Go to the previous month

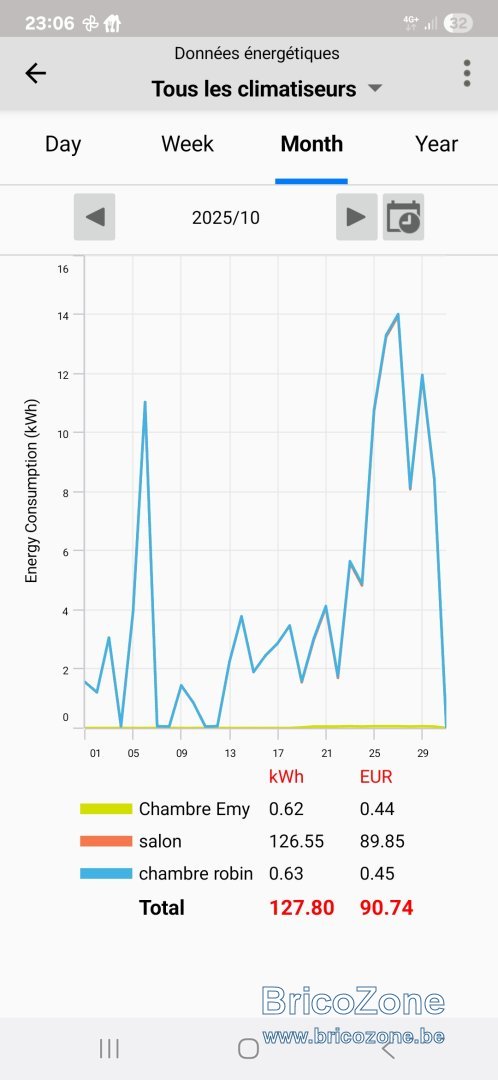[x=95, y=217]
